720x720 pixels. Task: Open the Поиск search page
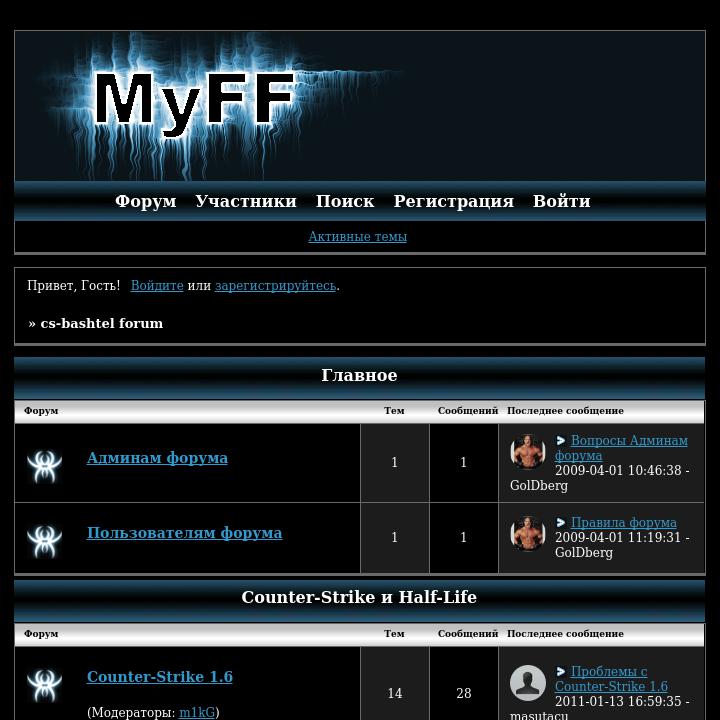coord(345,201)
